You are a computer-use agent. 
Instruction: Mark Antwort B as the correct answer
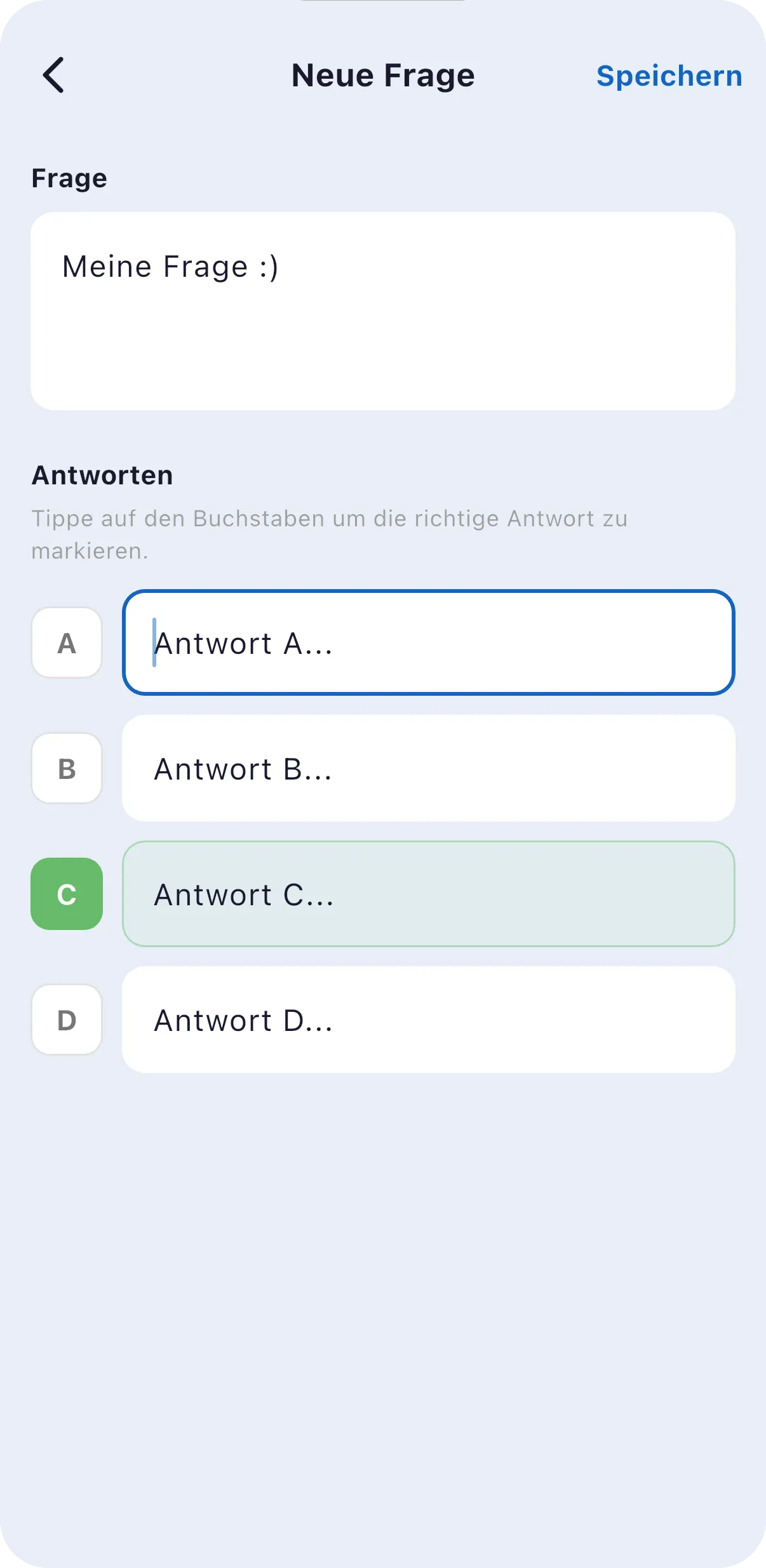click(x=66, y=769)
